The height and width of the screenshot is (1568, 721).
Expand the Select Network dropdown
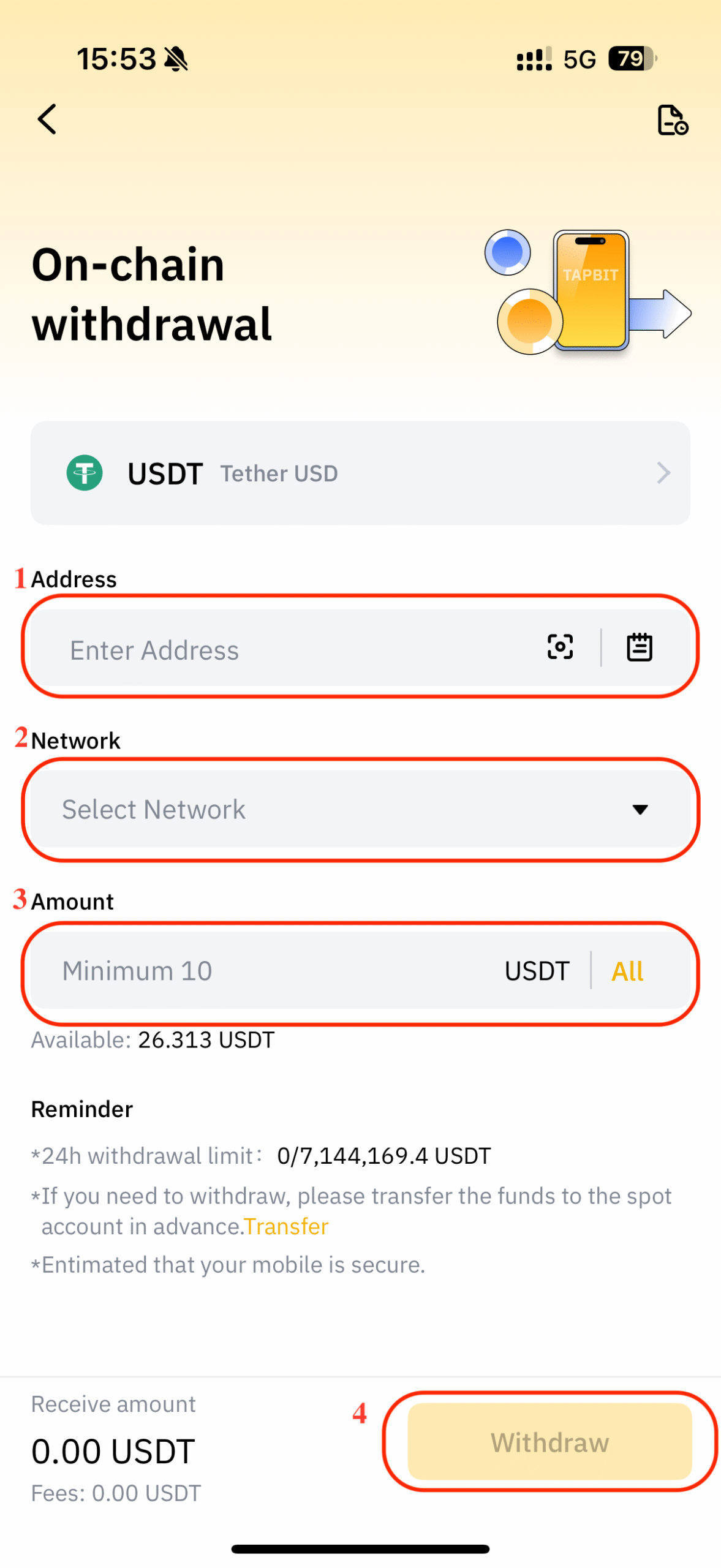coord(360,810)
